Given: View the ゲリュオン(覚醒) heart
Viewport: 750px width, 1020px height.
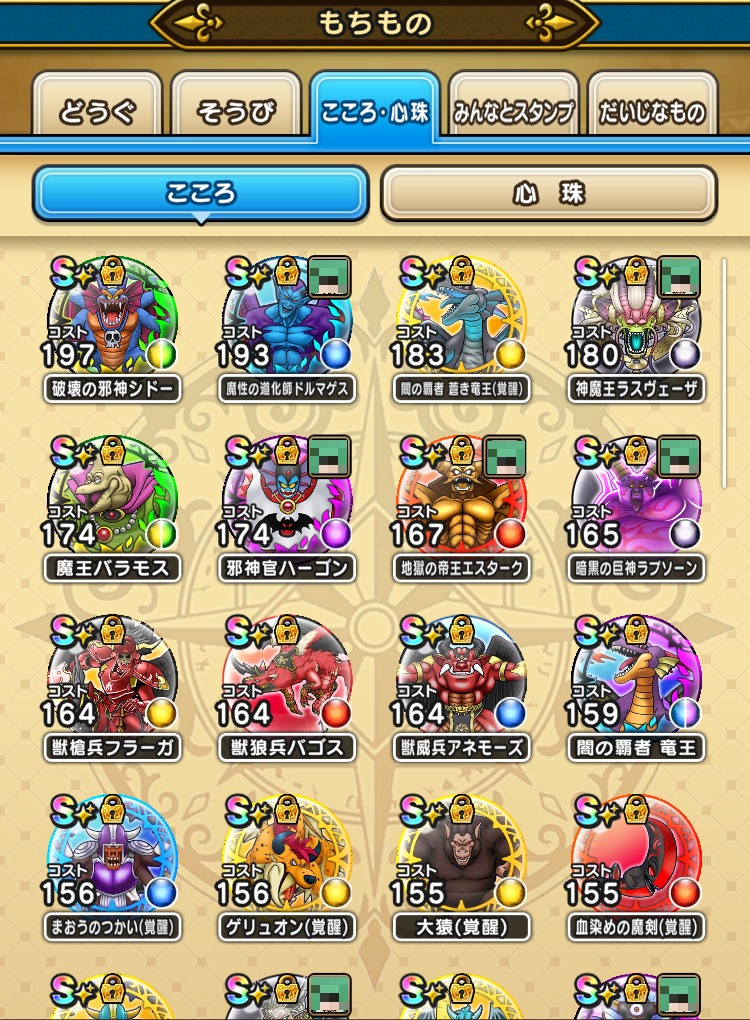Looking at the screenshot, I should (287, 860).
